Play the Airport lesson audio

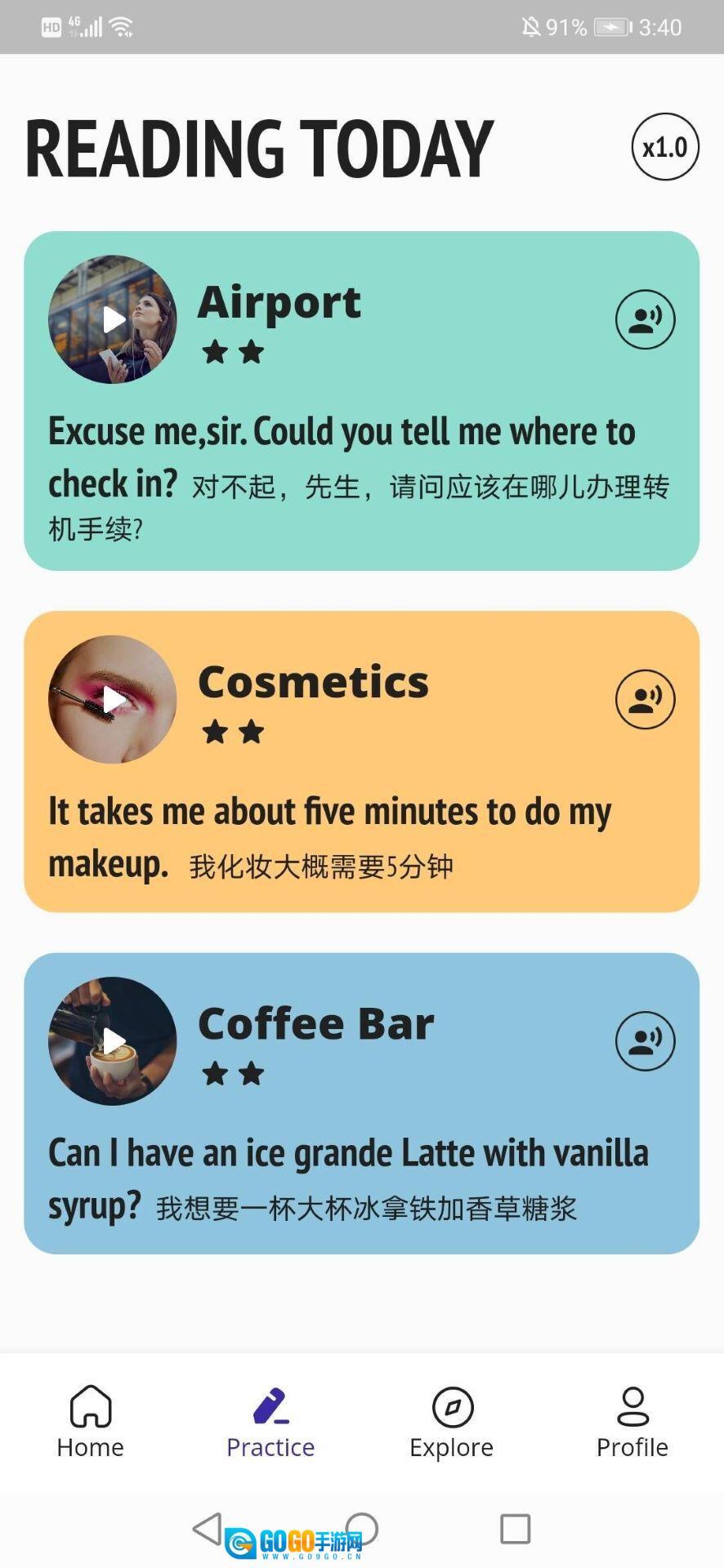click(113, 319)
